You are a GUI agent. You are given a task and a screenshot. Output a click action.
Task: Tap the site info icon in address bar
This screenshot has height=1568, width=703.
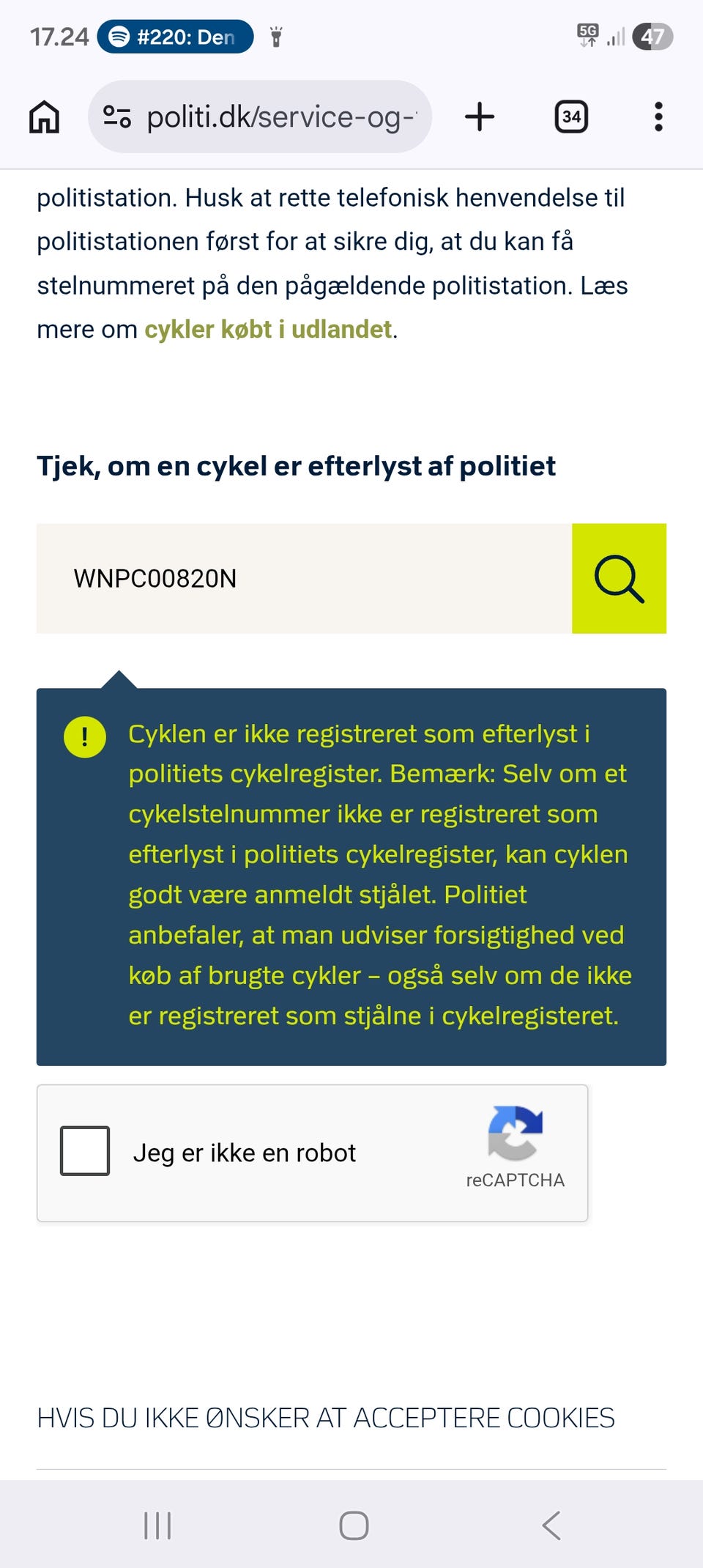coord(117,117)
